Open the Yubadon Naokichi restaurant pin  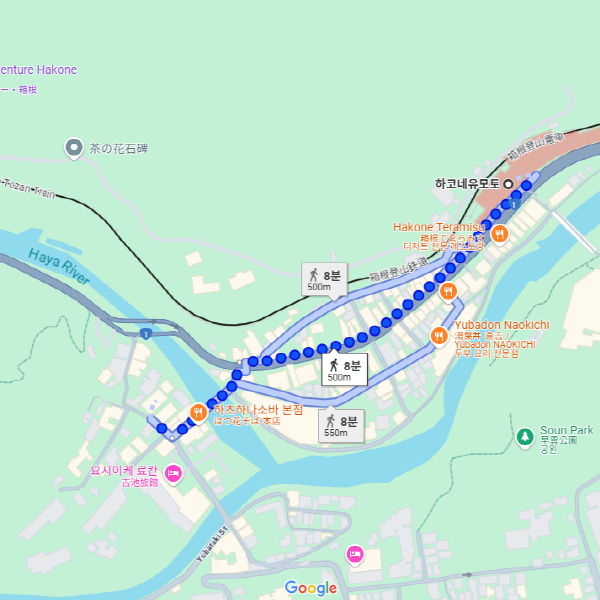click(x=438, y=336)
